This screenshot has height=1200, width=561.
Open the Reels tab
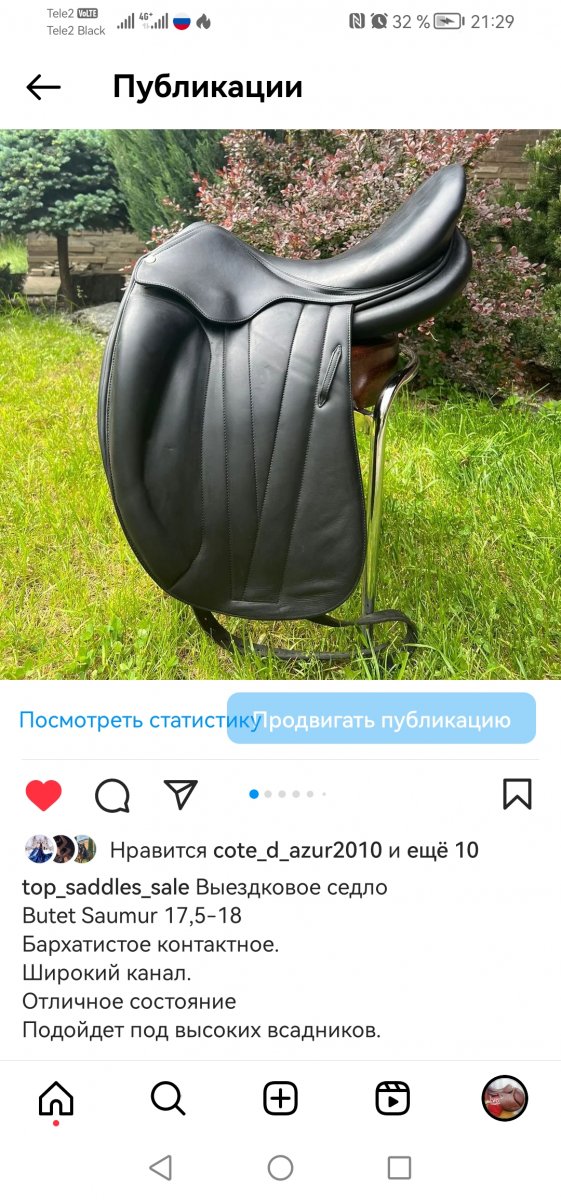click(392, 1099)
